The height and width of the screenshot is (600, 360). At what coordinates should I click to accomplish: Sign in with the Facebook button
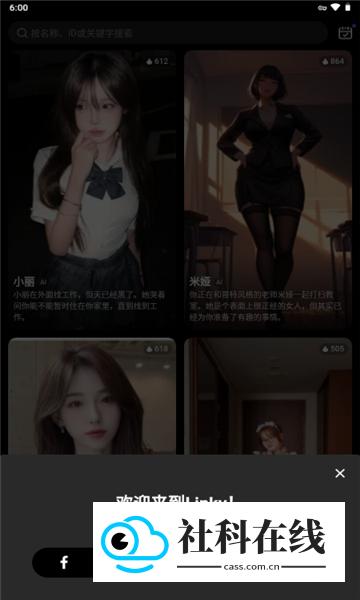coord(63,562)
